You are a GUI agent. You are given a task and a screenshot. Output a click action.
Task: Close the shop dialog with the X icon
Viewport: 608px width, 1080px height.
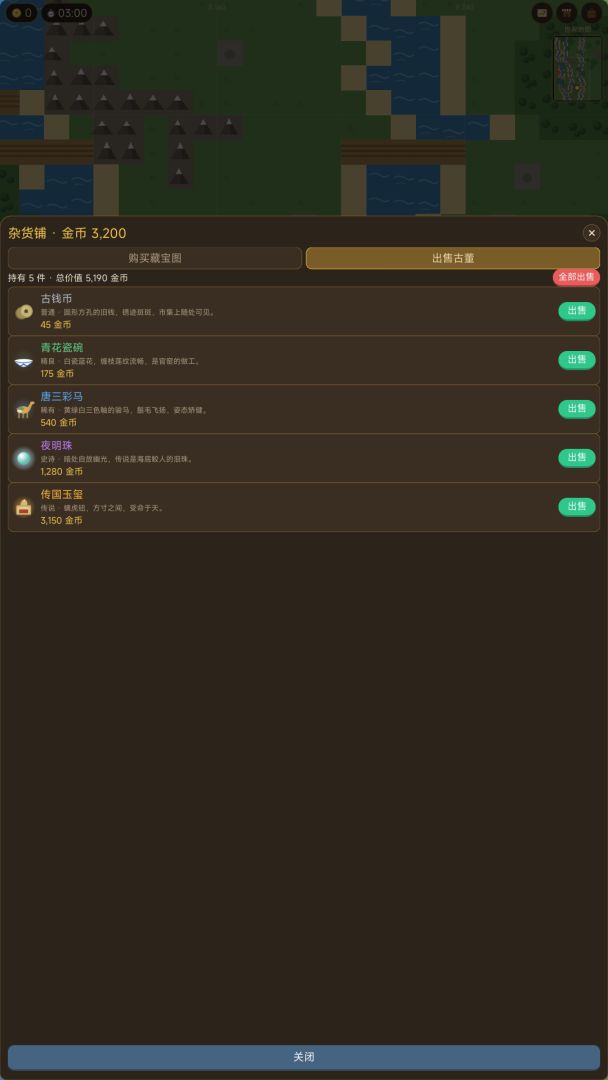(591, 233)
